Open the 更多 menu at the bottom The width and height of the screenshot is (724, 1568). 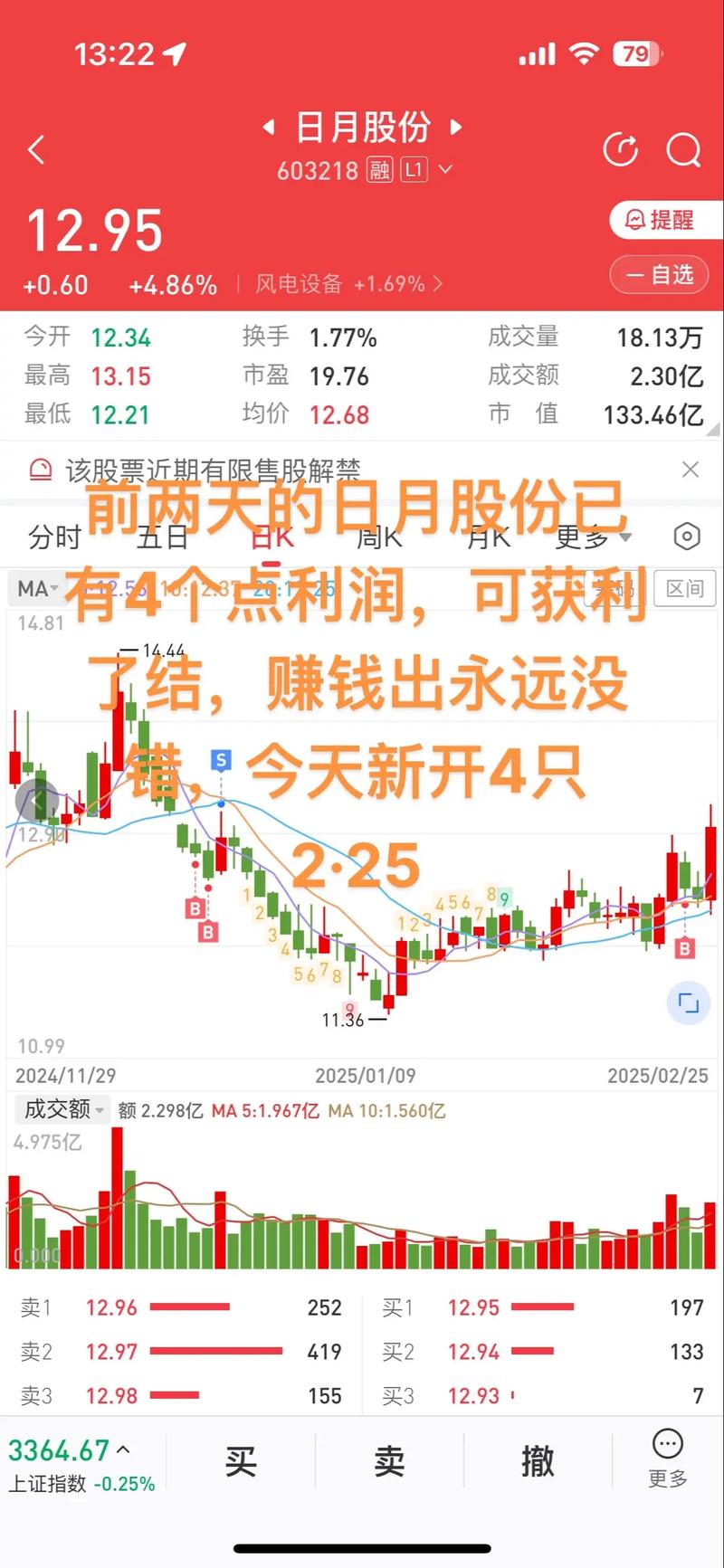click(x=668, y=1459)
